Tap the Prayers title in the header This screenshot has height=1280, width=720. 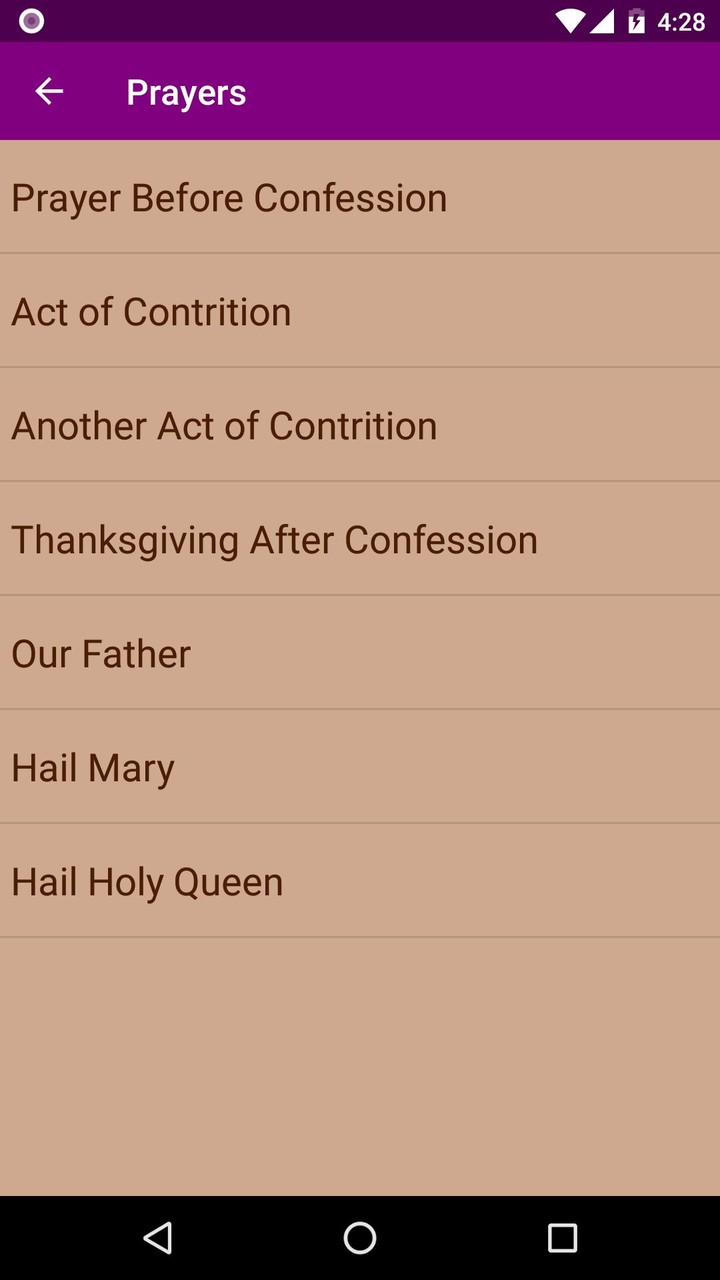(x=186, y=91)
